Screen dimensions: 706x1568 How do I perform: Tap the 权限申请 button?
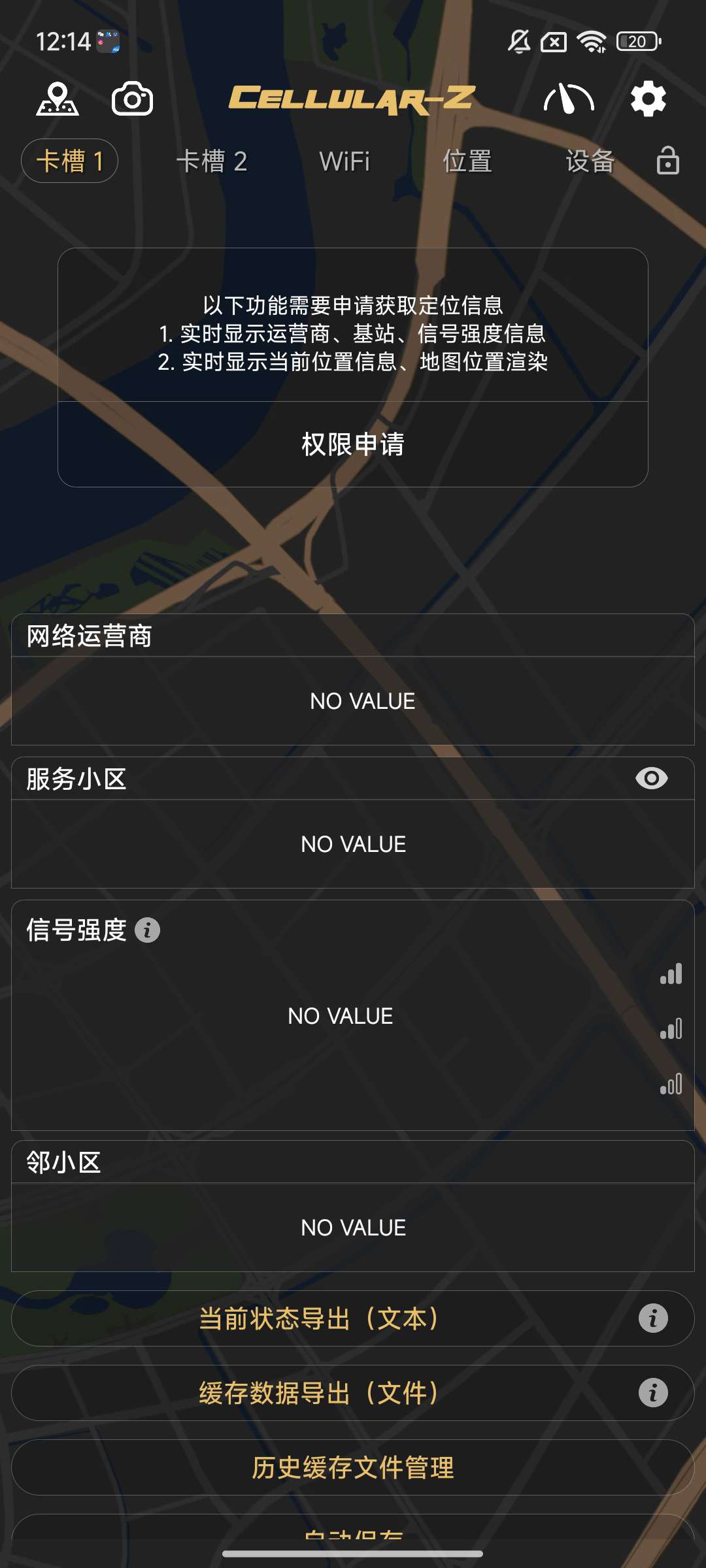353,444
